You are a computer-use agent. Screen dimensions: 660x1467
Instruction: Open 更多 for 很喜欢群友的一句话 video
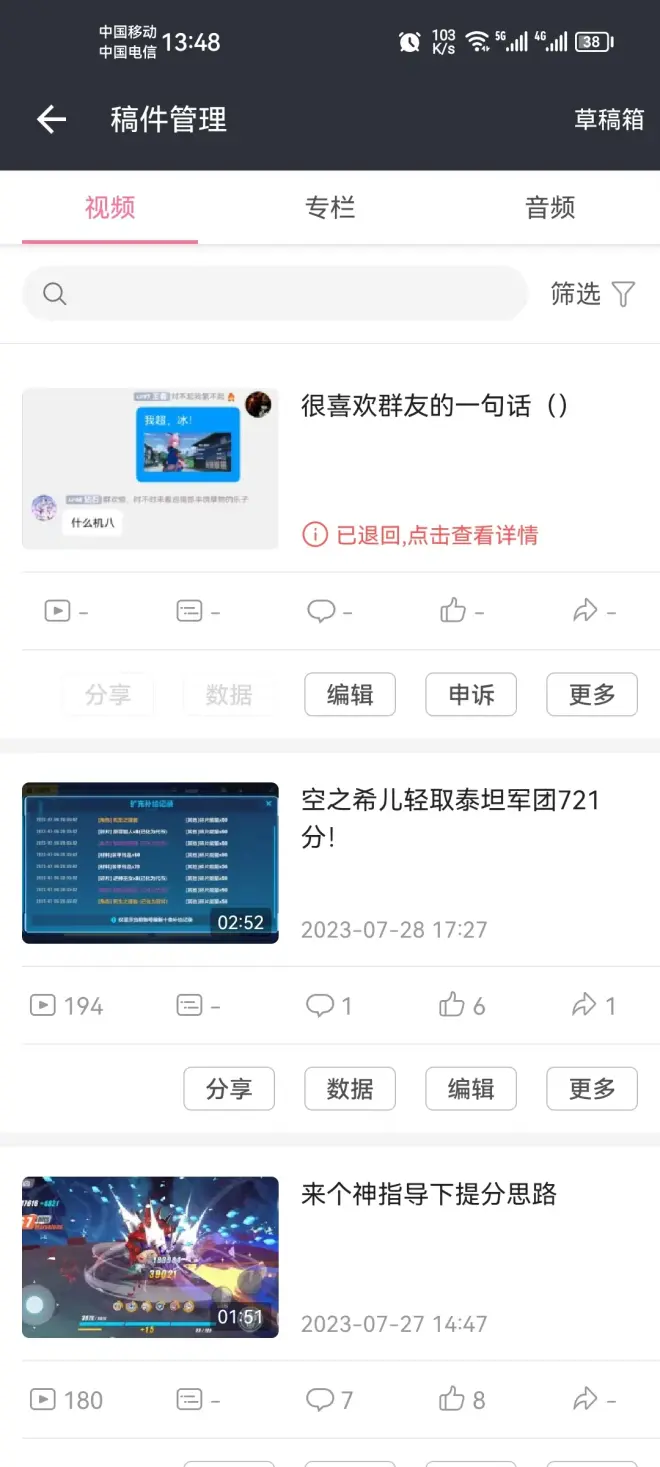(x=592, y=695)
